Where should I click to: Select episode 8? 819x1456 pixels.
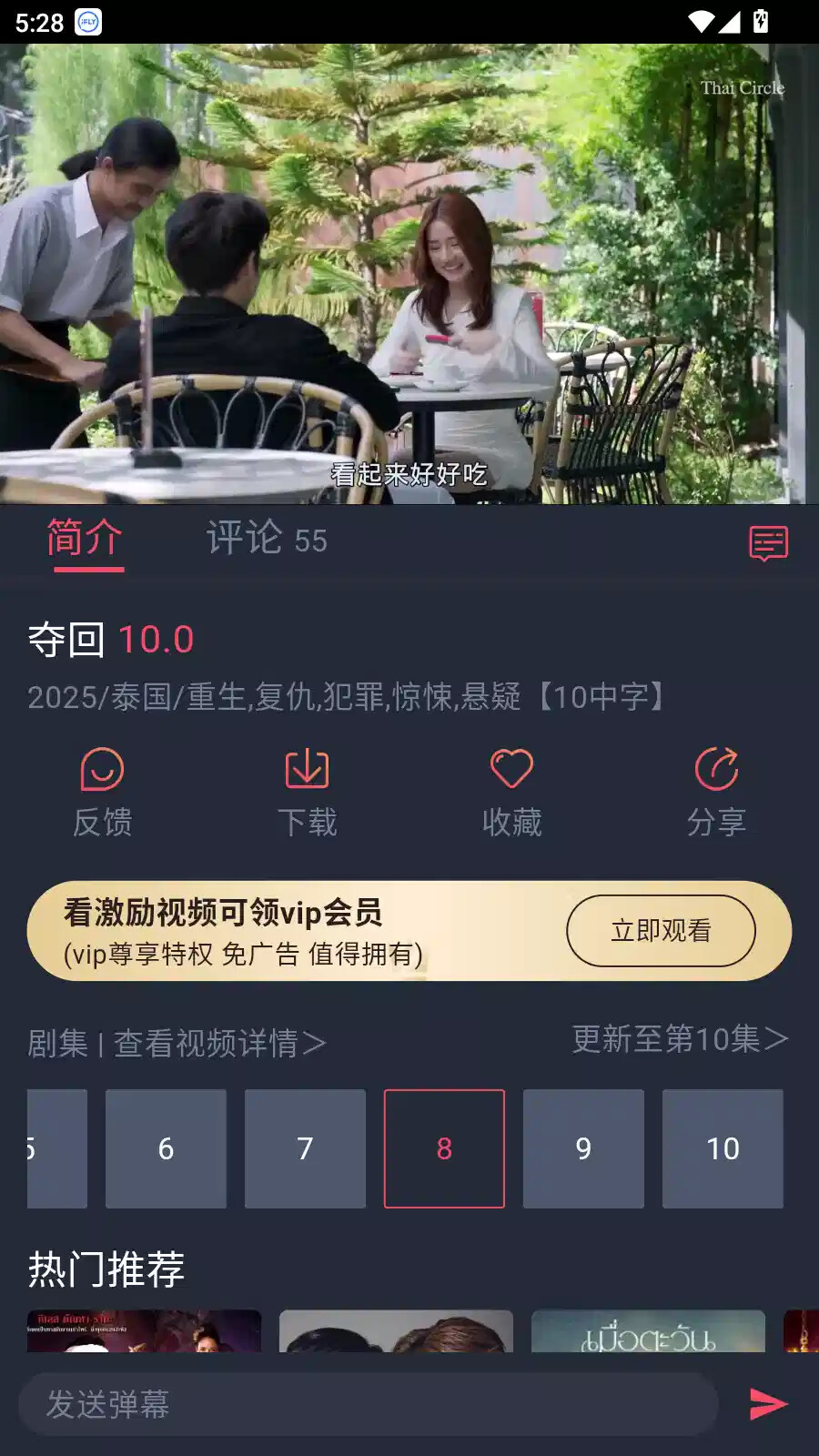coord(444,1148)
